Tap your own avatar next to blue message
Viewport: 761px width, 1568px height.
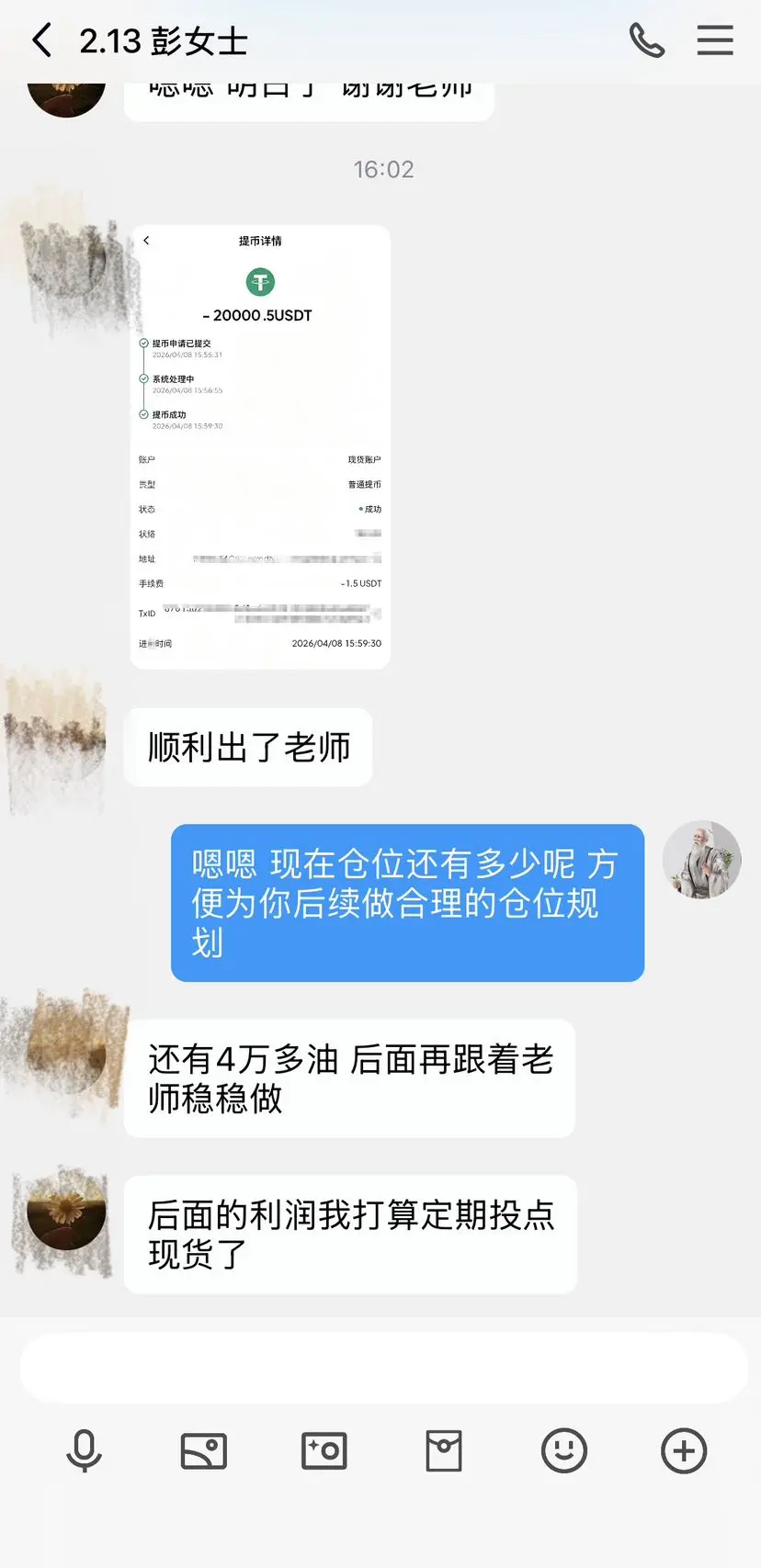point(702,859)
